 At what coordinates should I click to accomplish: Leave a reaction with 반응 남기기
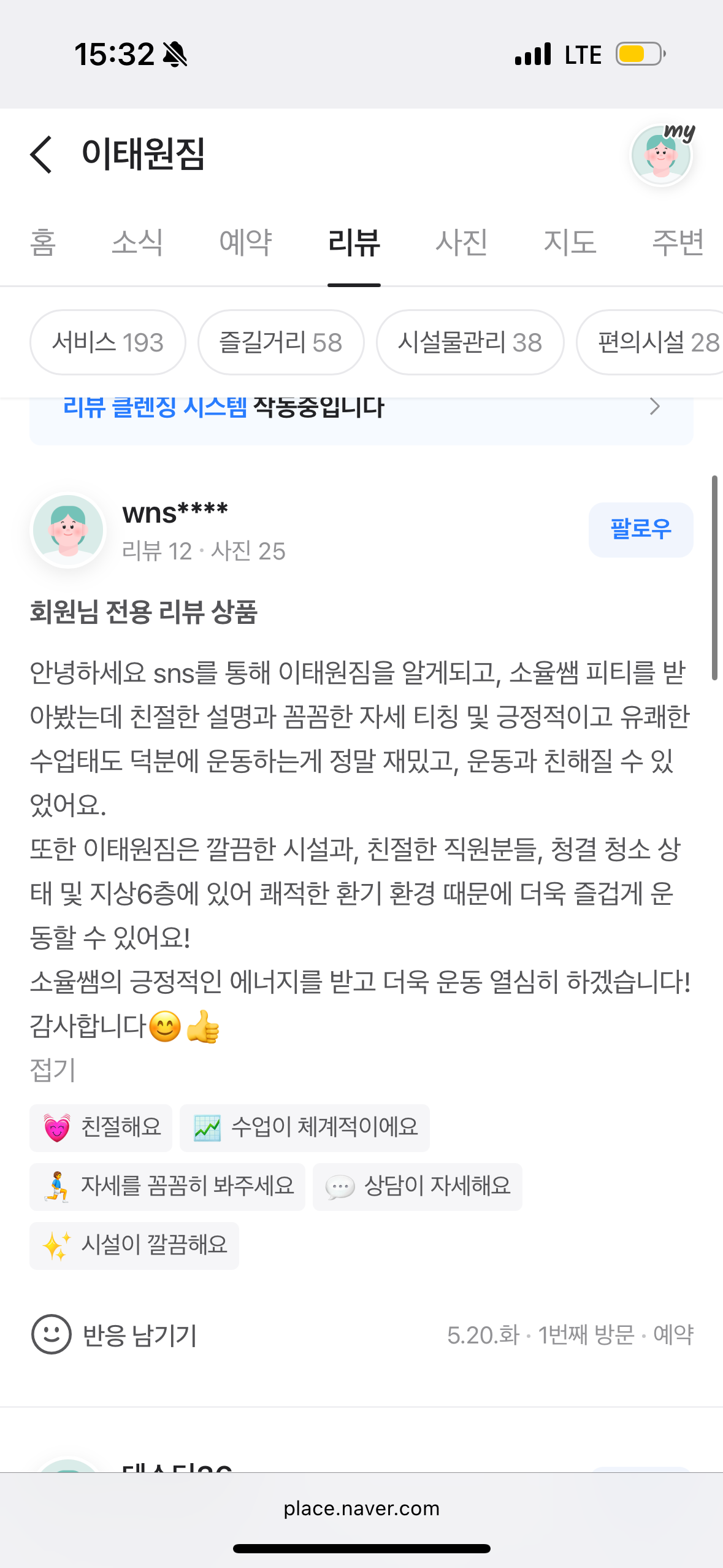[x=115, y=1334]
